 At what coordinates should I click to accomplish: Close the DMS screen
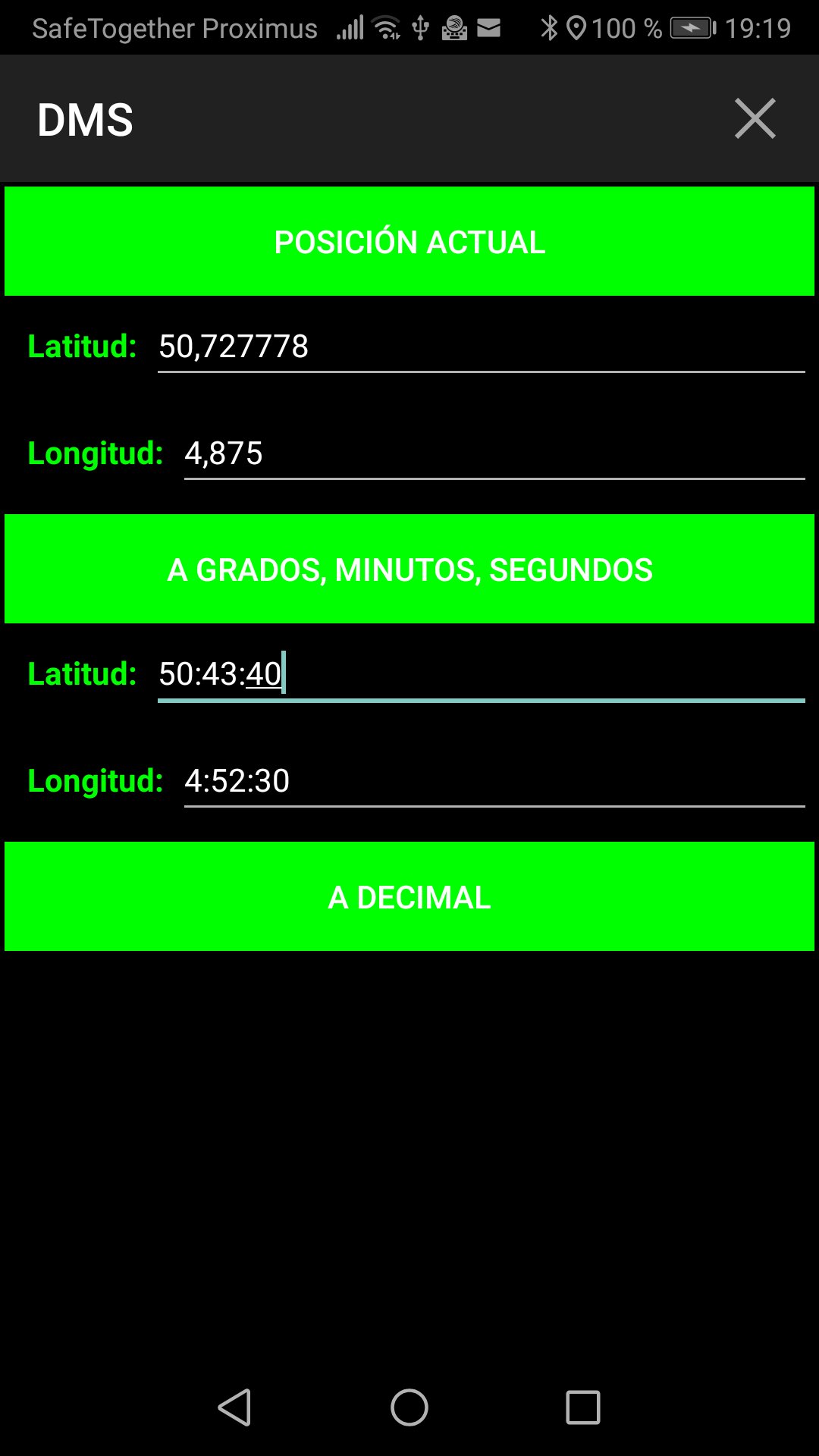(755, 119)
